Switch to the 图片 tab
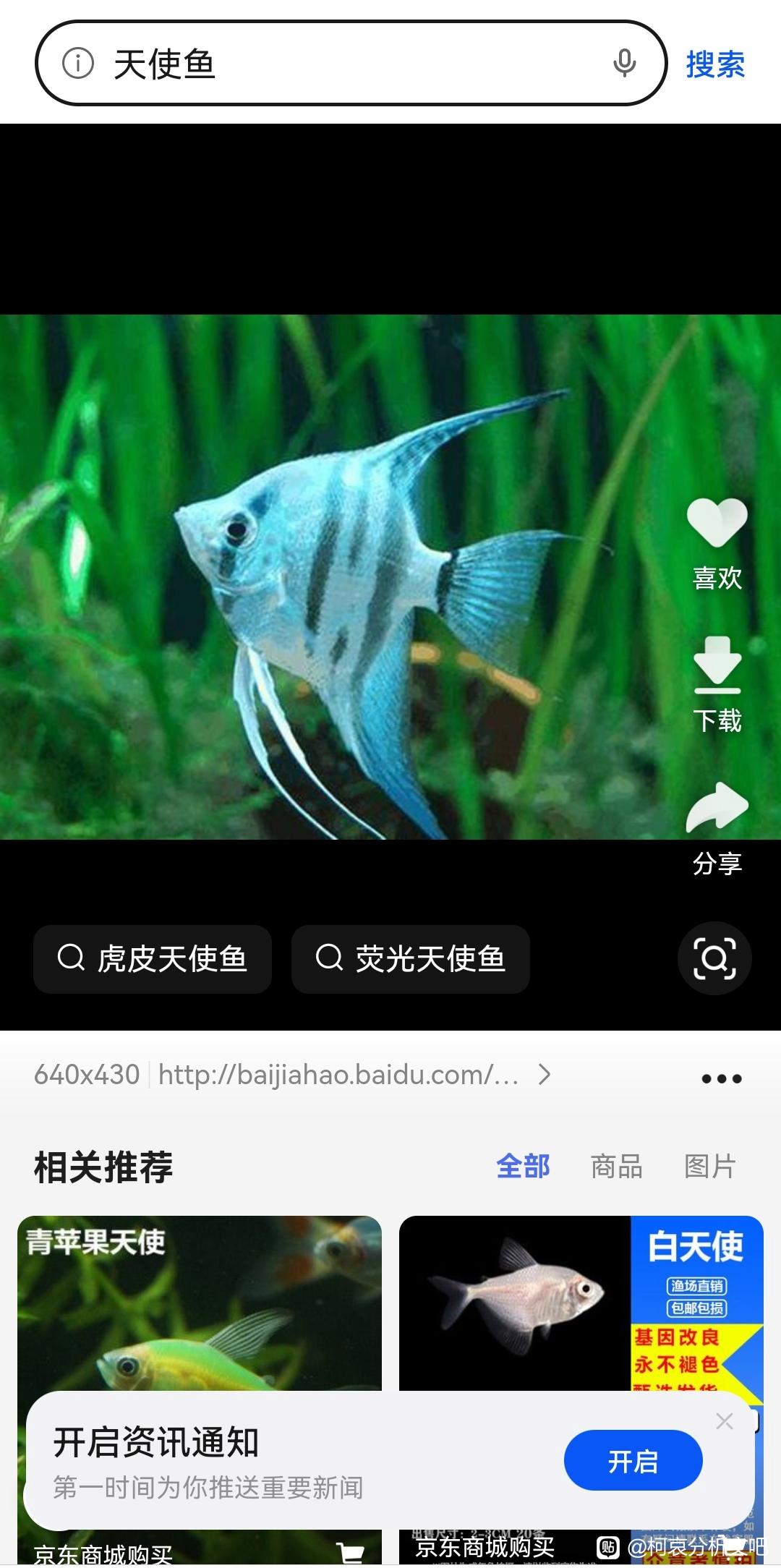The height and width of the screenshot is (1568, 781). point(709,1167)
